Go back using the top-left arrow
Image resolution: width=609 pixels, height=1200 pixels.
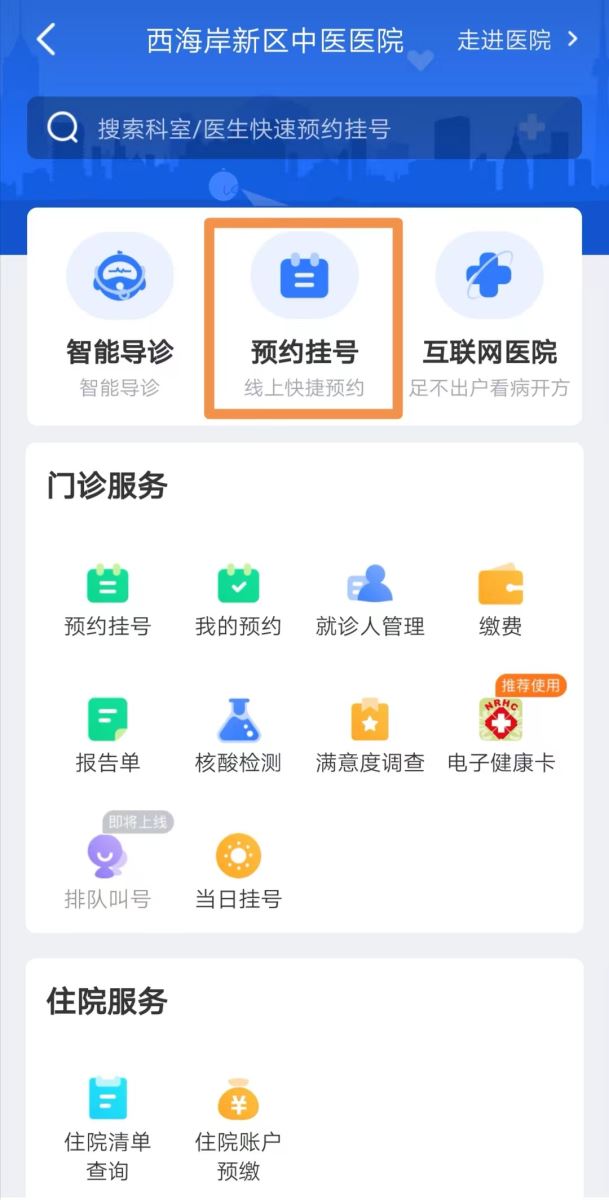[46, 40]
